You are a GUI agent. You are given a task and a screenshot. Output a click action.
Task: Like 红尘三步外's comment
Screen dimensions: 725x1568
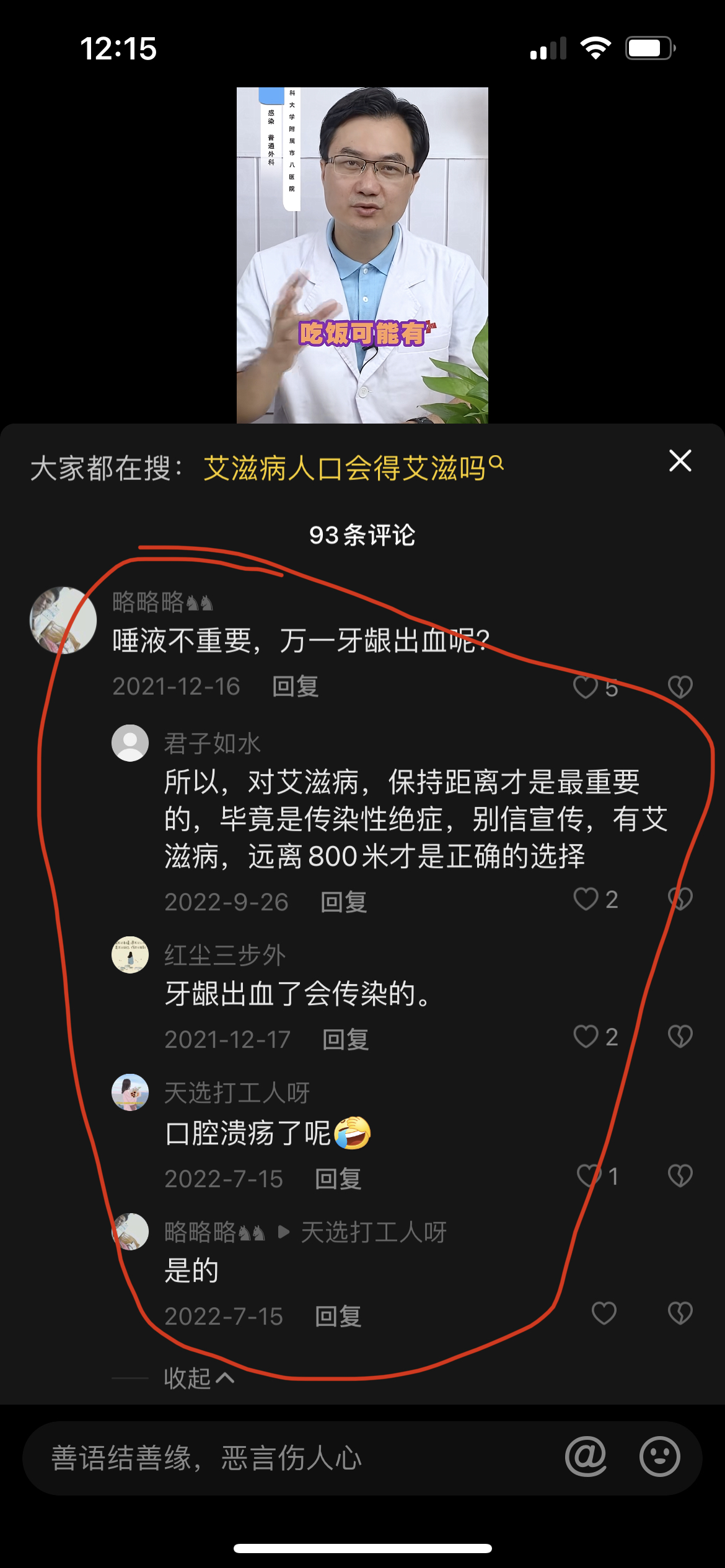[586, 1037]
